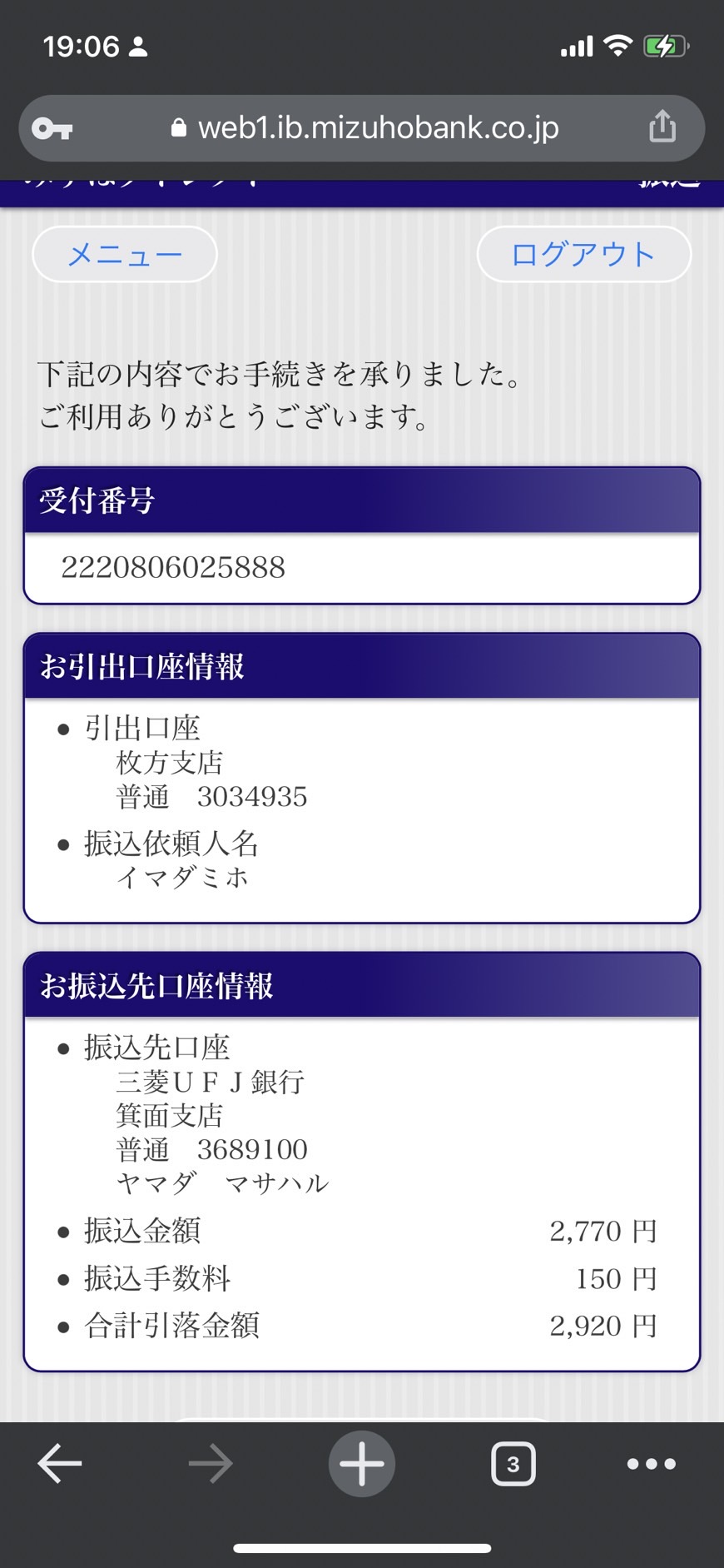The image size is (724, 1568).
Task: Share this page via the share icon
Action: pos(662,127)
